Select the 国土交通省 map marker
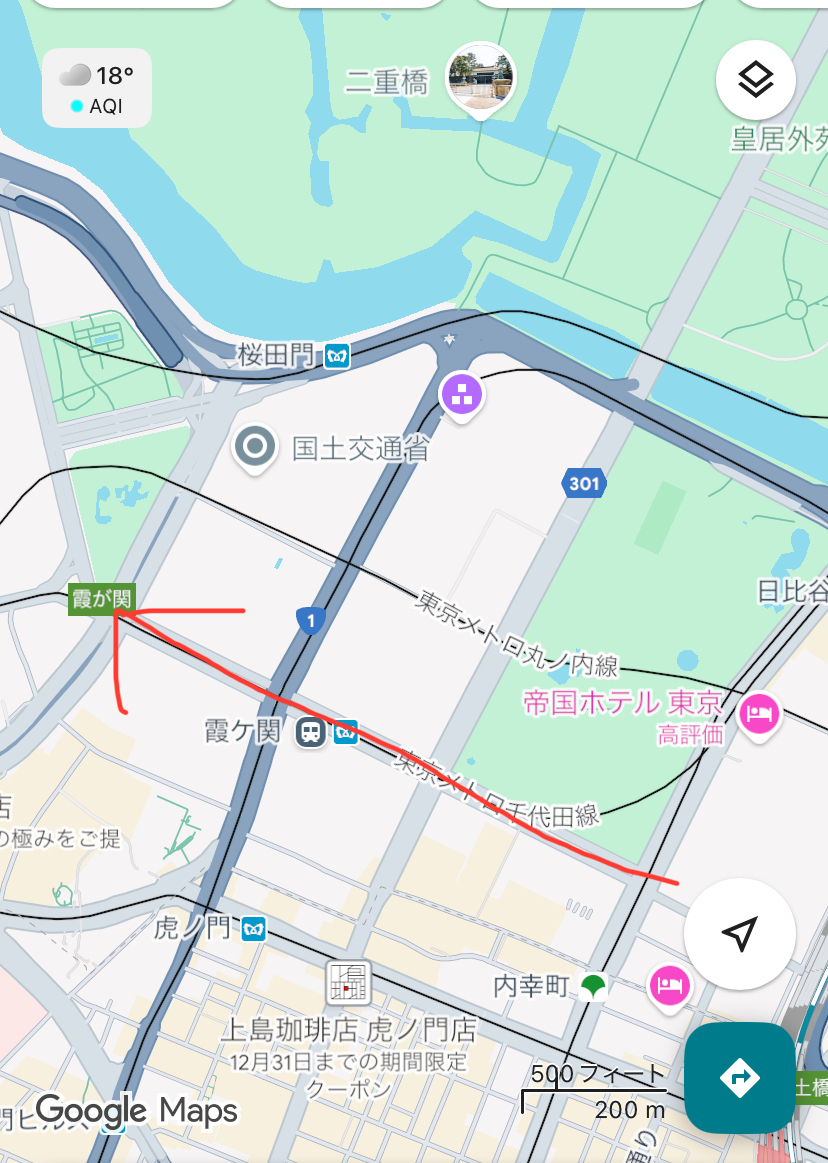This screenshot has width=828, height=1163. coord(255,446)
